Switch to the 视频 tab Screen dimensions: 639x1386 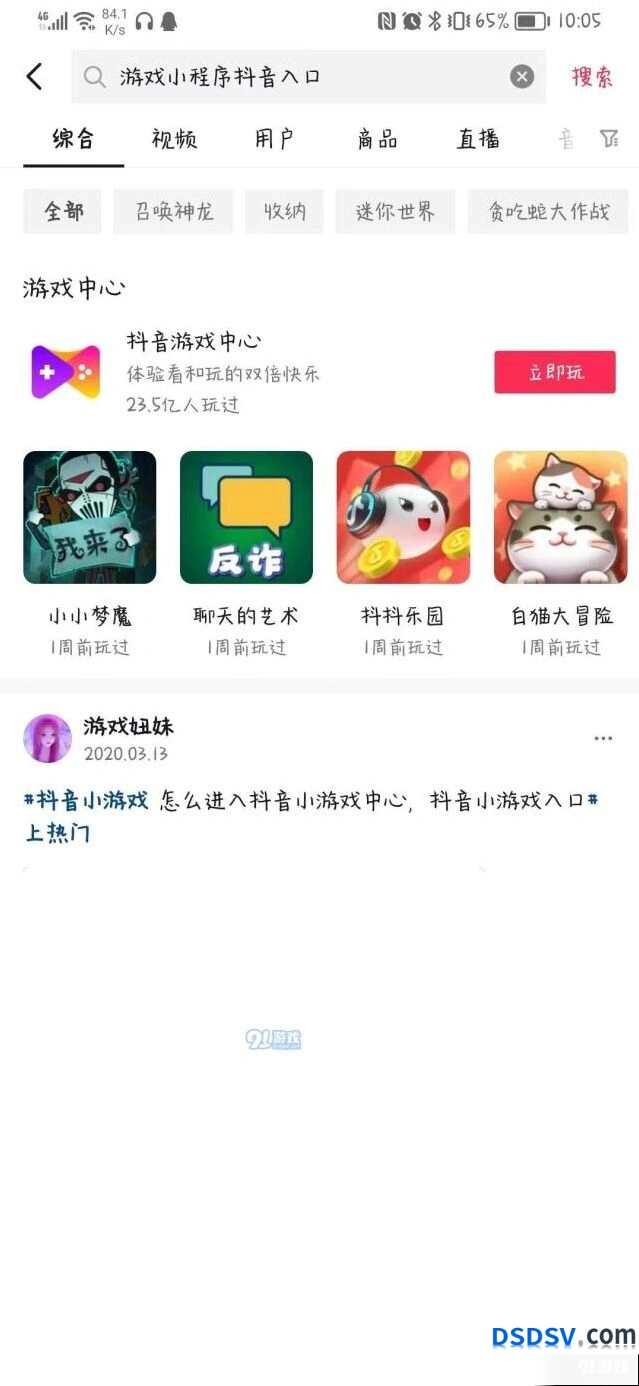pyautogui.click(x=174, y=139)
